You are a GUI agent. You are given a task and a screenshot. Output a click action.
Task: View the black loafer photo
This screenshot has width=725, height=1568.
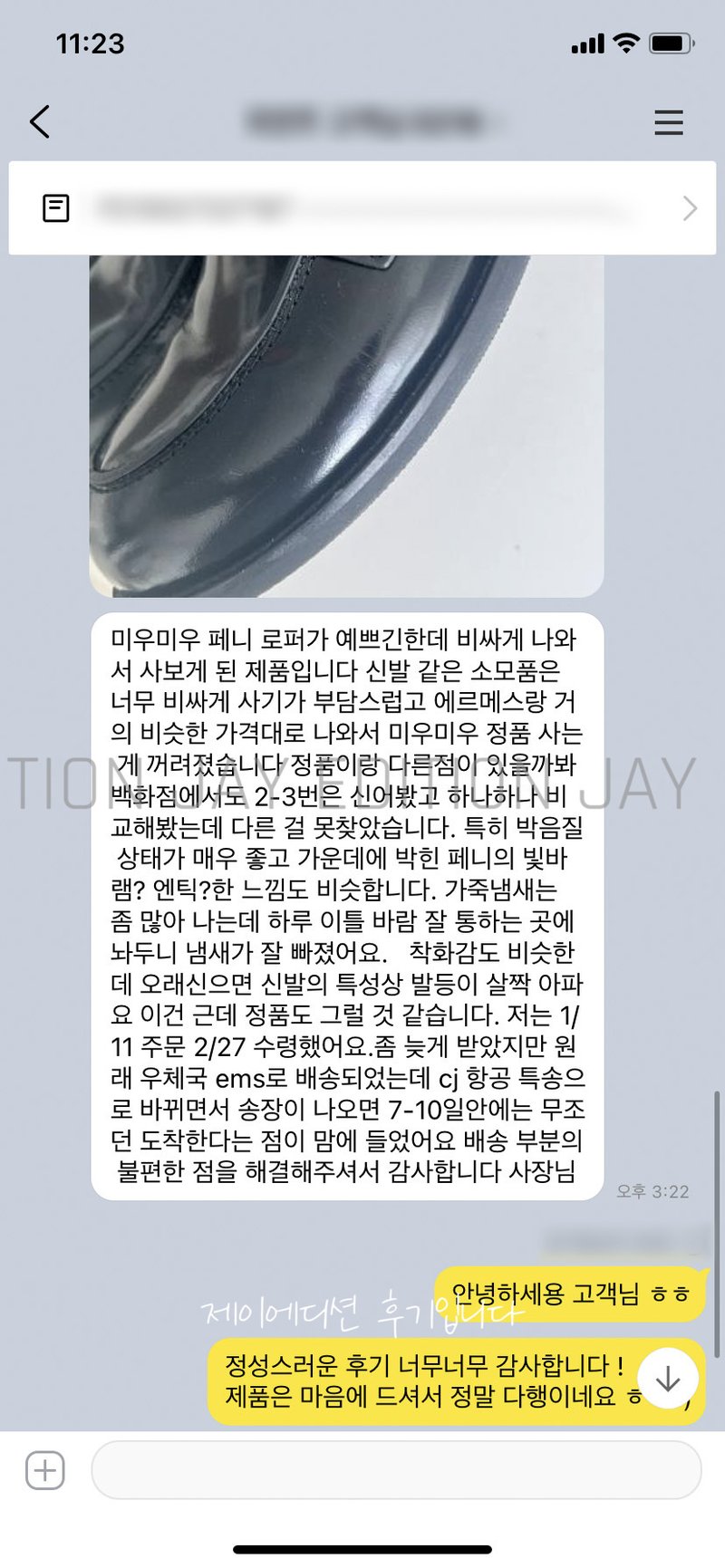click(346, 426)
